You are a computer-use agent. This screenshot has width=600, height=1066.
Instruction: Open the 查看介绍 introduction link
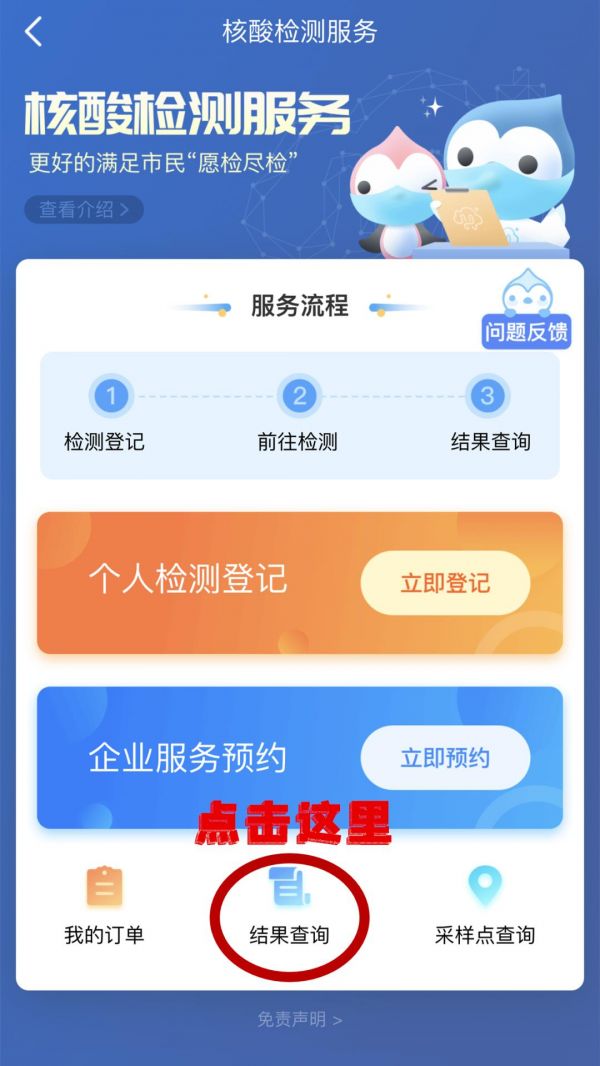[x=84, y=210]
